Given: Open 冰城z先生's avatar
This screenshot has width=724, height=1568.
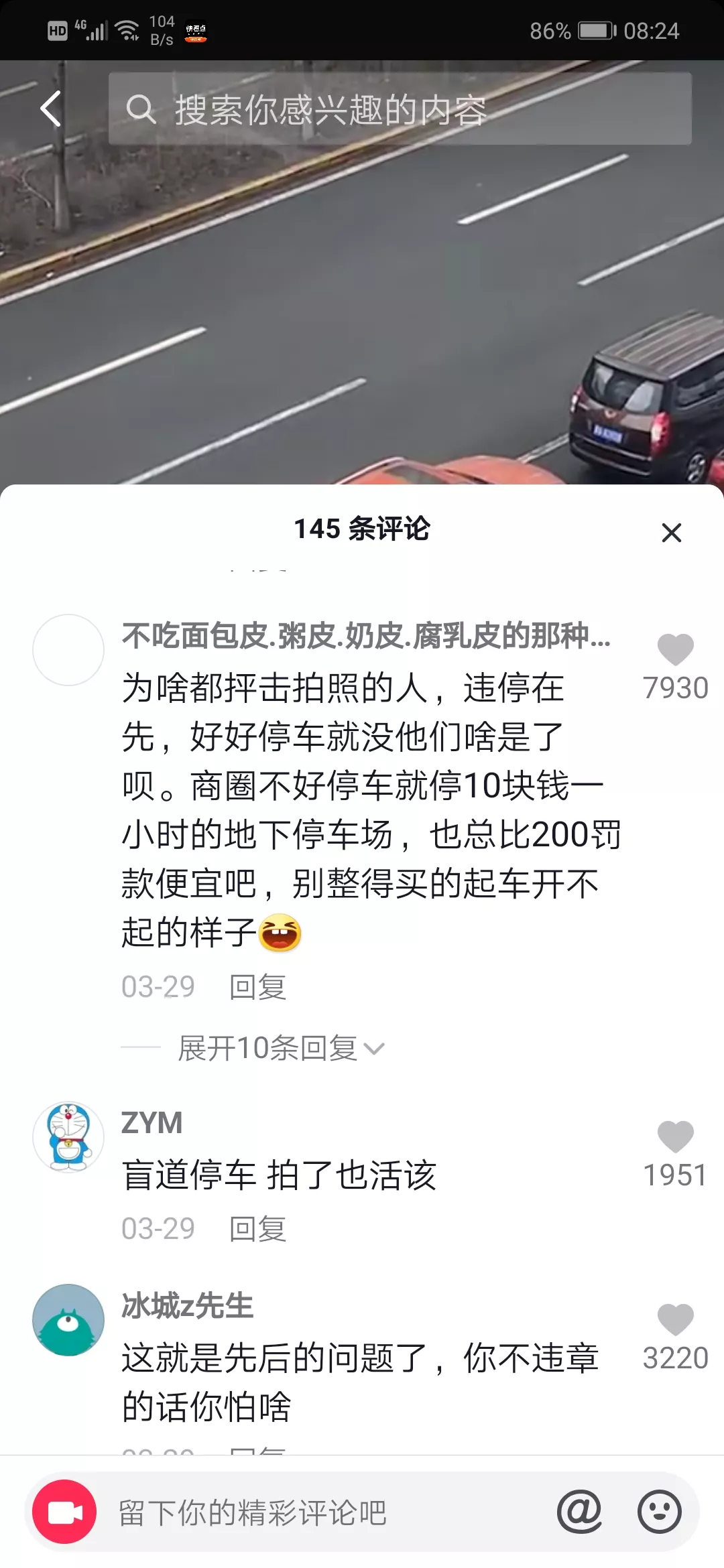Looking at the screenshot, I should click(x=68, y=1319).
